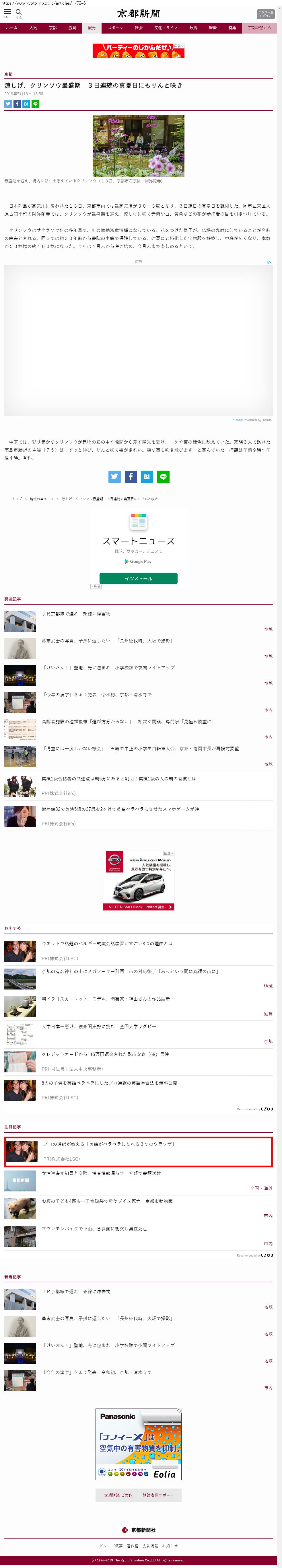Open 定期購読 ご案内 link
The width and height of the screenshot is (282, 1568).
pyautogui.click(x=118, y=1495)
